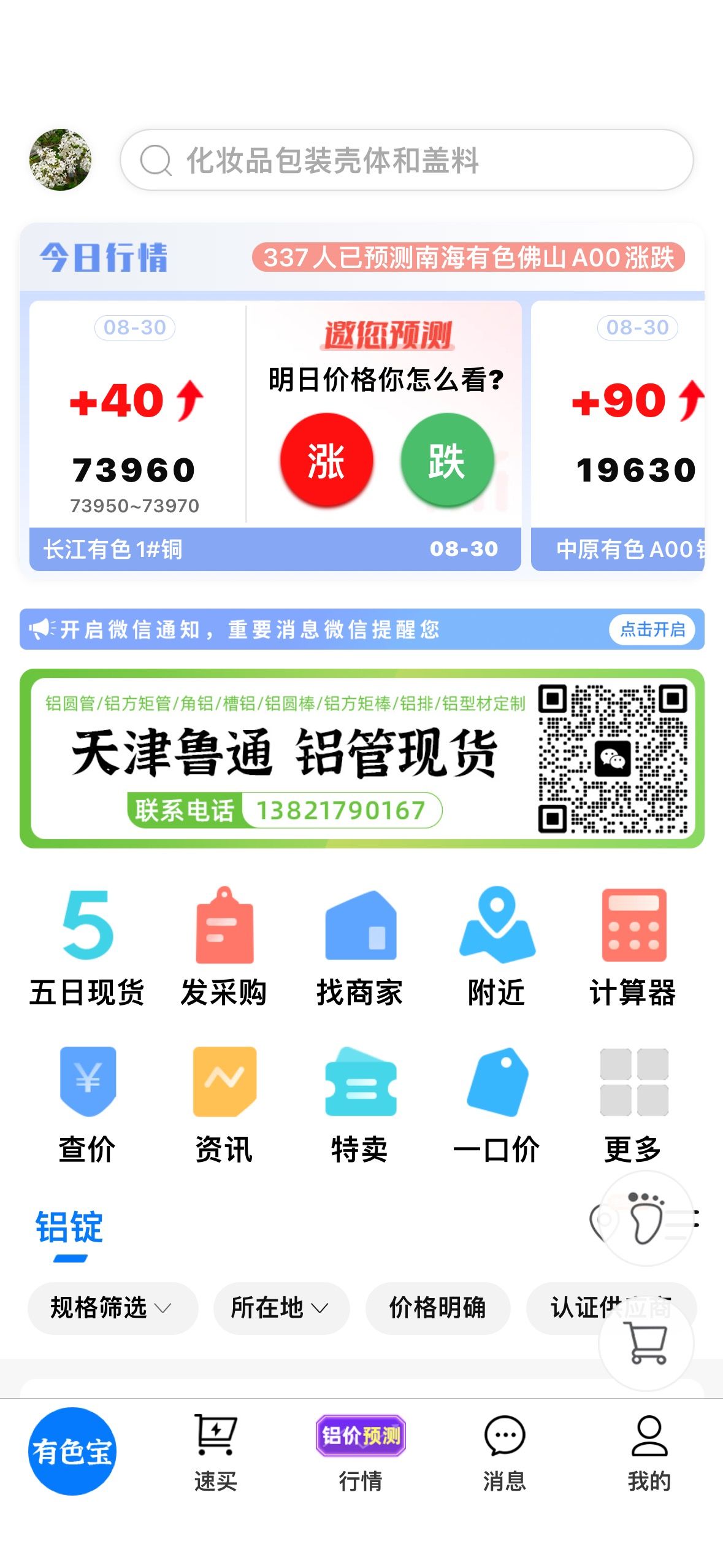Open 特卖 special sale
The width and height of the screenshot is (723, 1568).
(x=360, y=1105)
